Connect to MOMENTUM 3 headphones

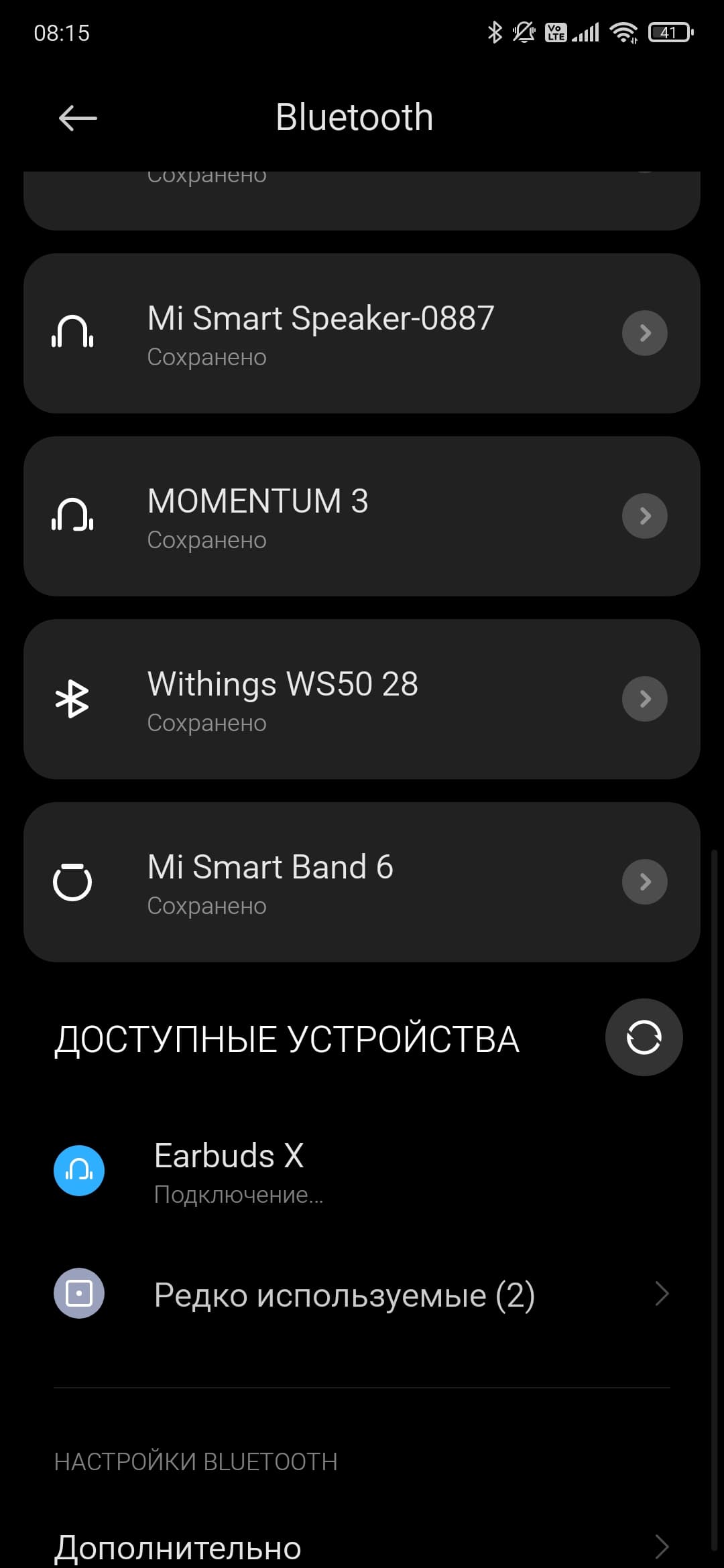tap(322, 516)
